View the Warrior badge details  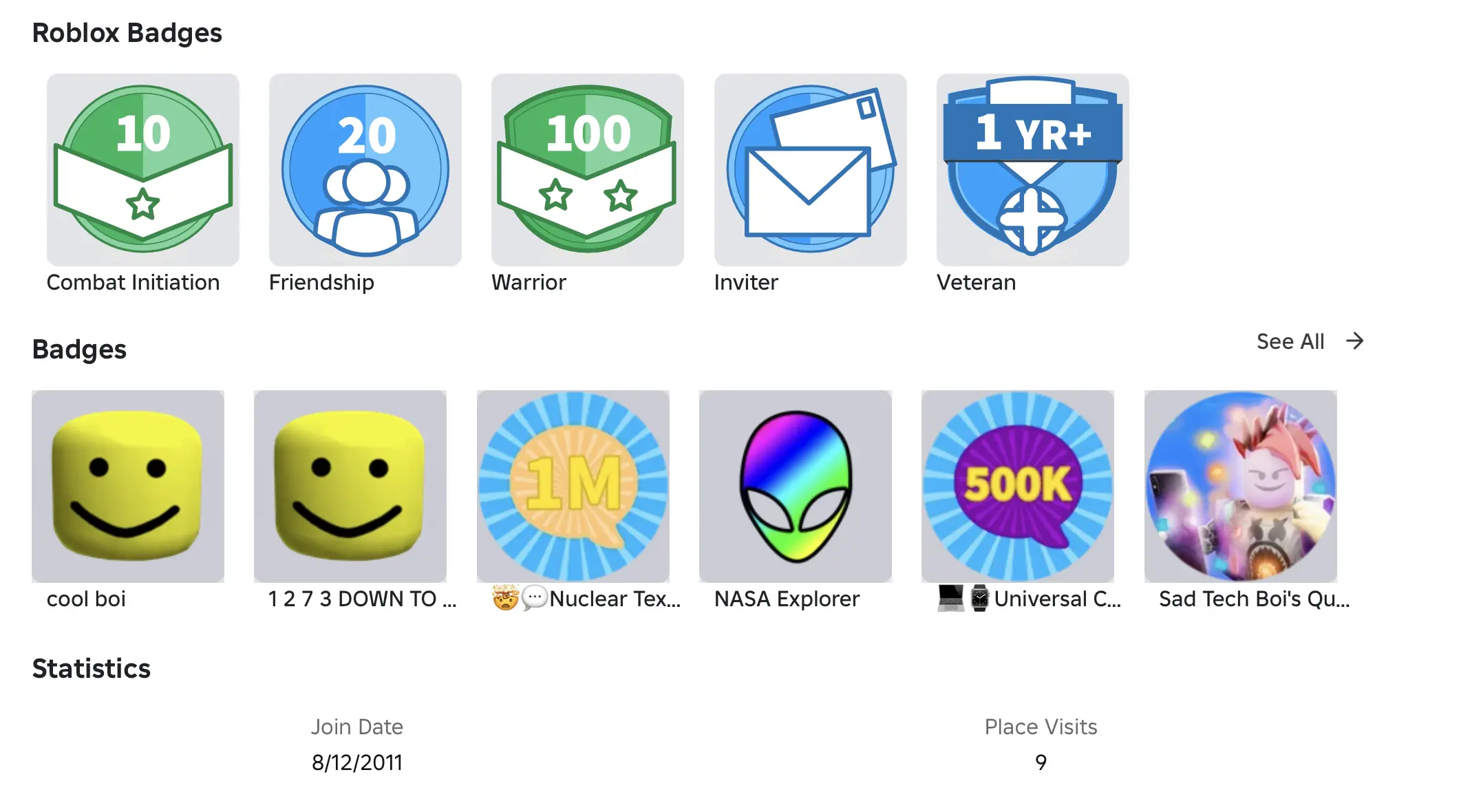[587, 170]
